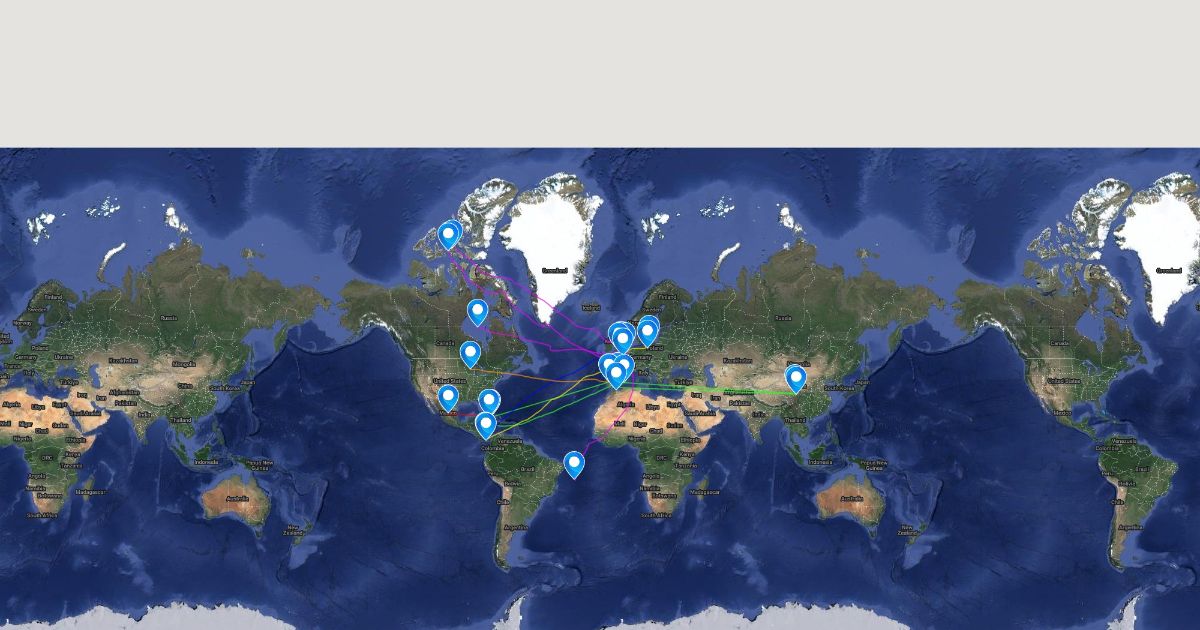The image size is (1200, 630).
Task: Select the pin in the Atlantic off Brazil
Action: pos(574,463)
